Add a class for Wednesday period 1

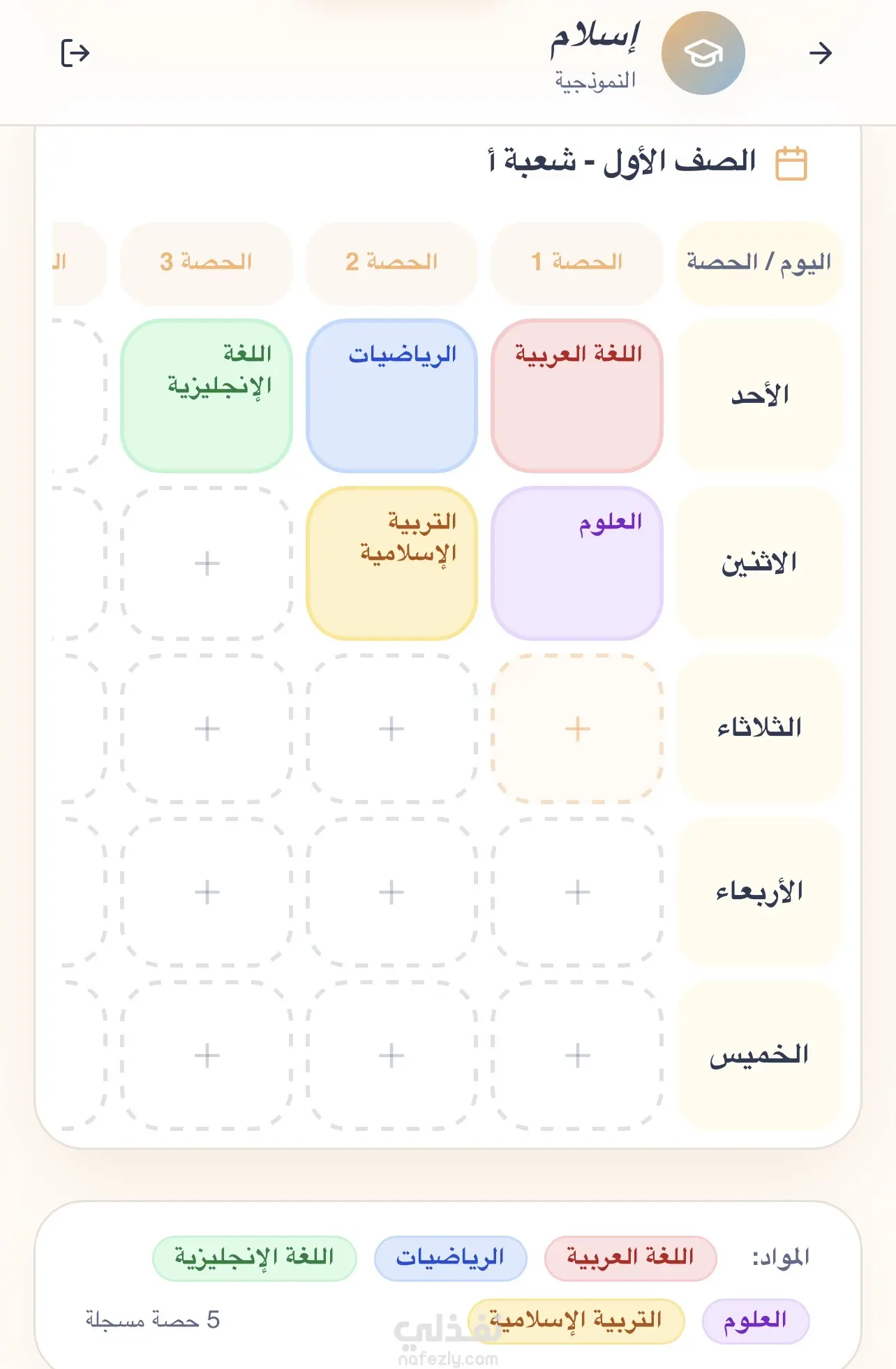click(577, 892)
